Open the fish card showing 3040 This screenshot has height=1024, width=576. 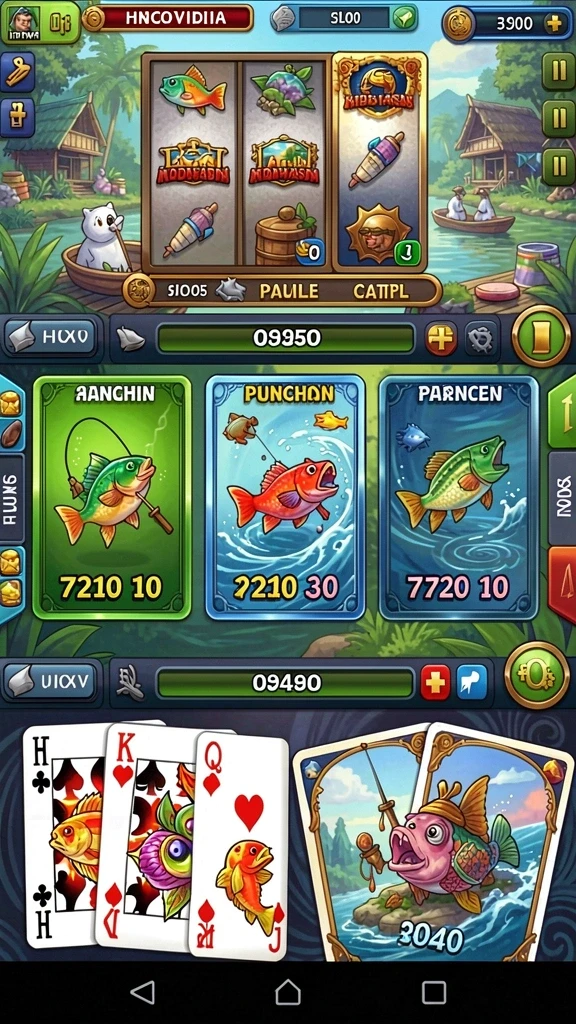tap(431, 842)
